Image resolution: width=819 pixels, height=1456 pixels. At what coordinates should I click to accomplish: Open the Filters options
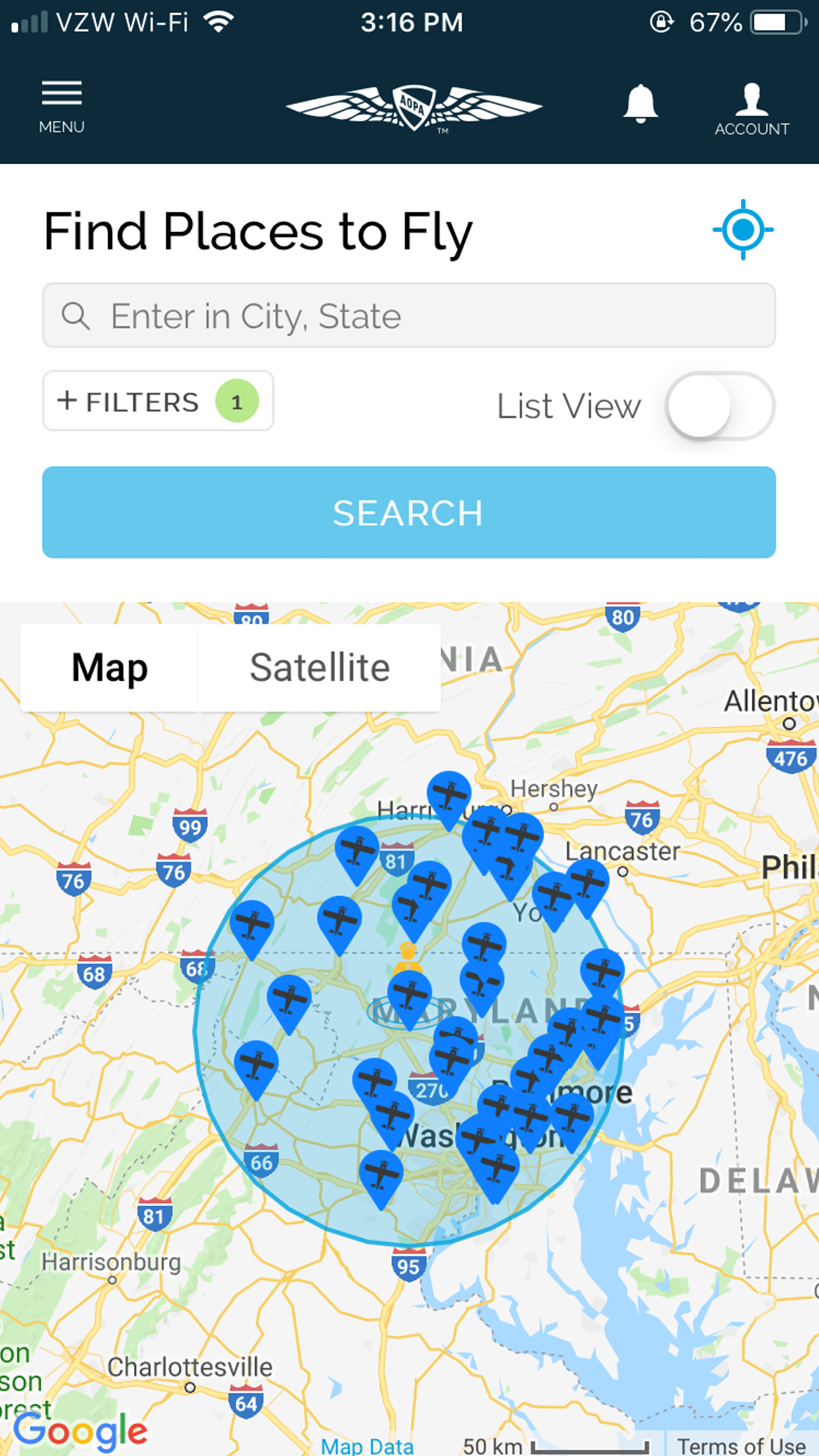[158, 401]
